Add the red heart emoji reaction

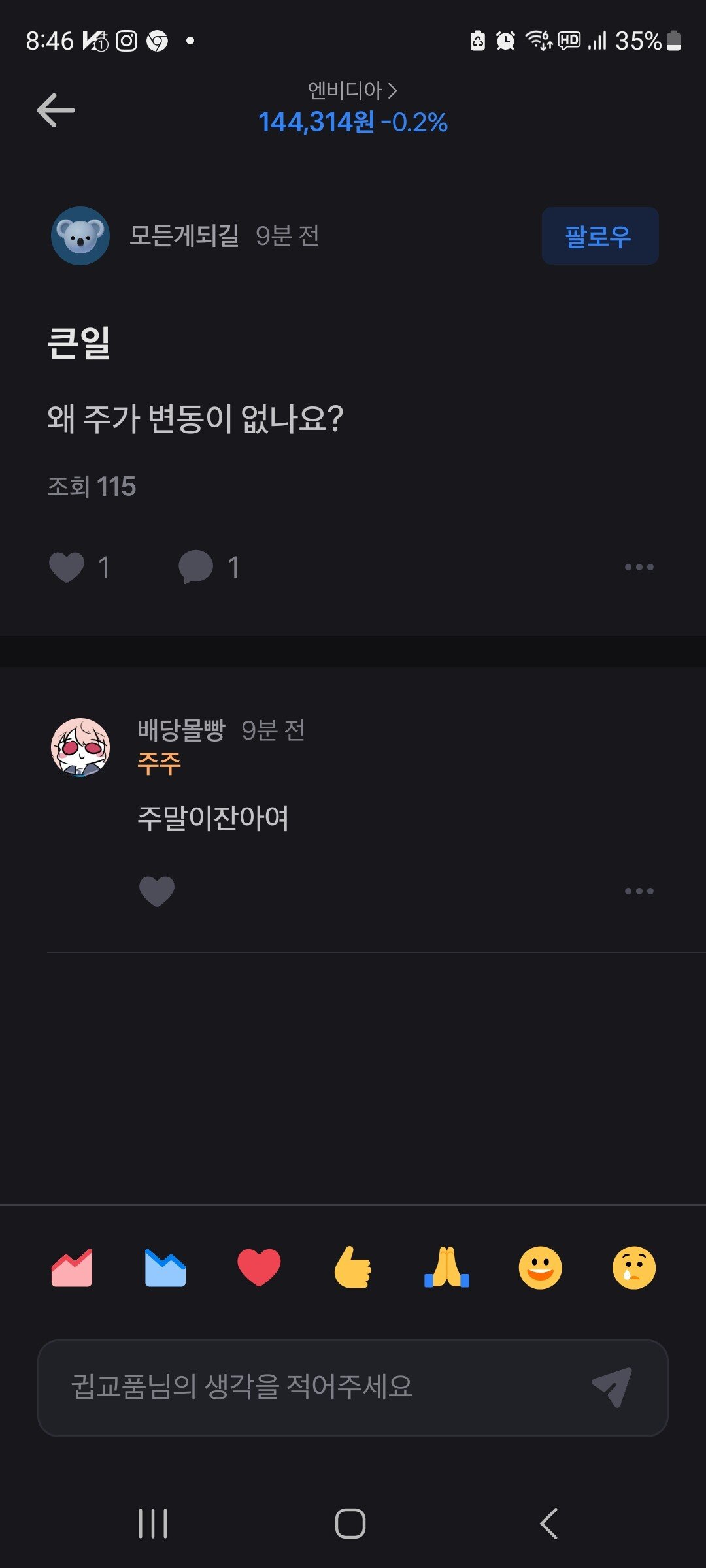[x=259, y=1268]
